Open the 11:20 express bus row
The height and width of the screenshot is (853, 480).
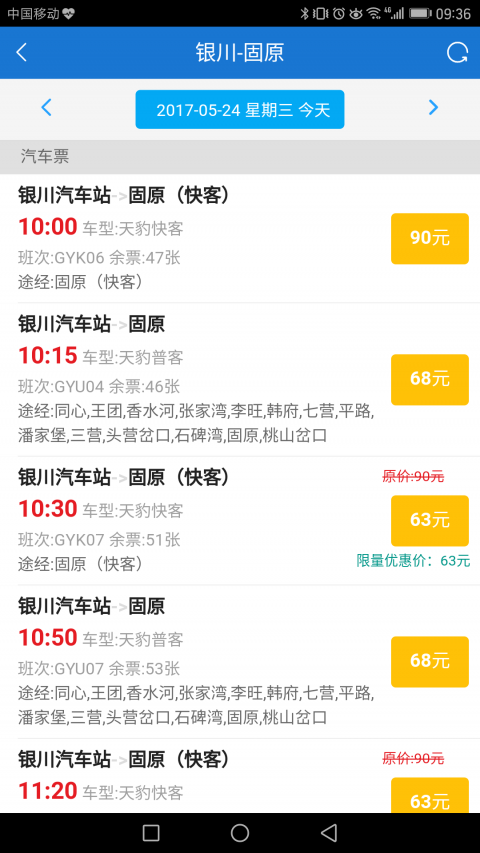point(240,776)
